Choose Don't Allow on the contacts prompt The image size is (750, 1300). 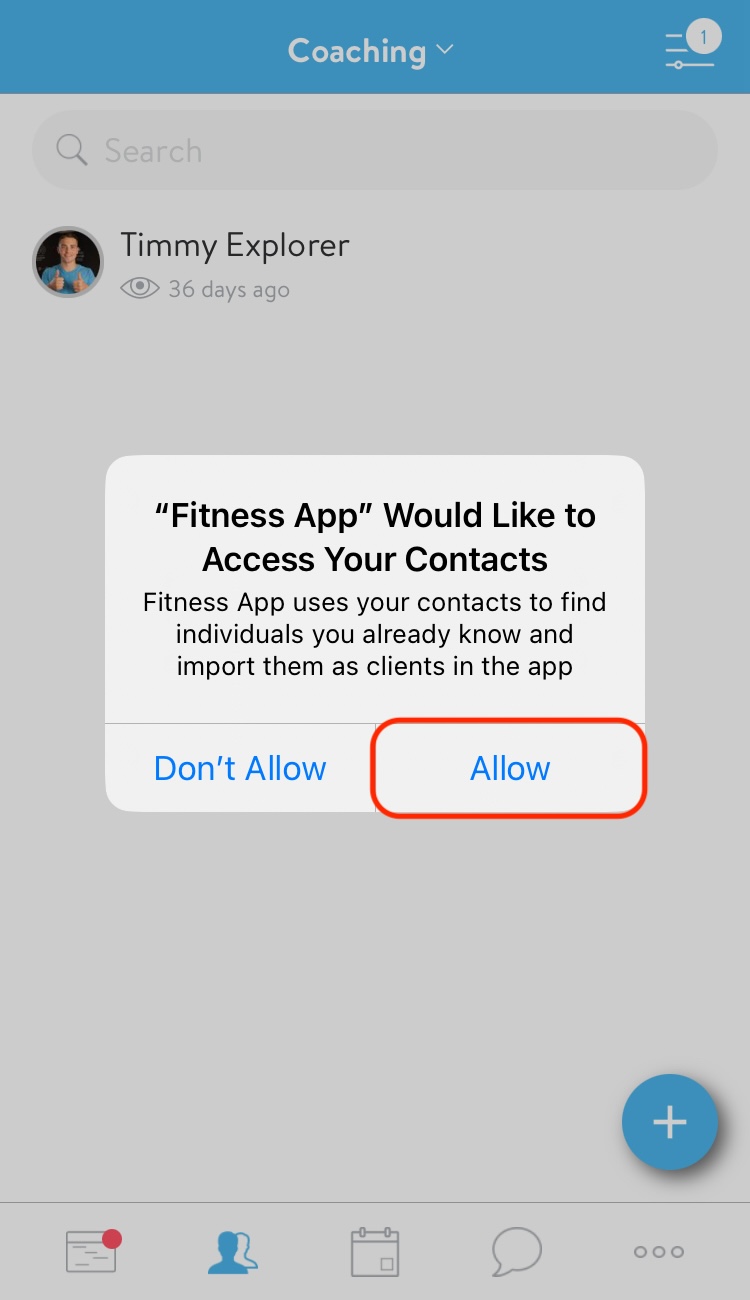(240, 768)
